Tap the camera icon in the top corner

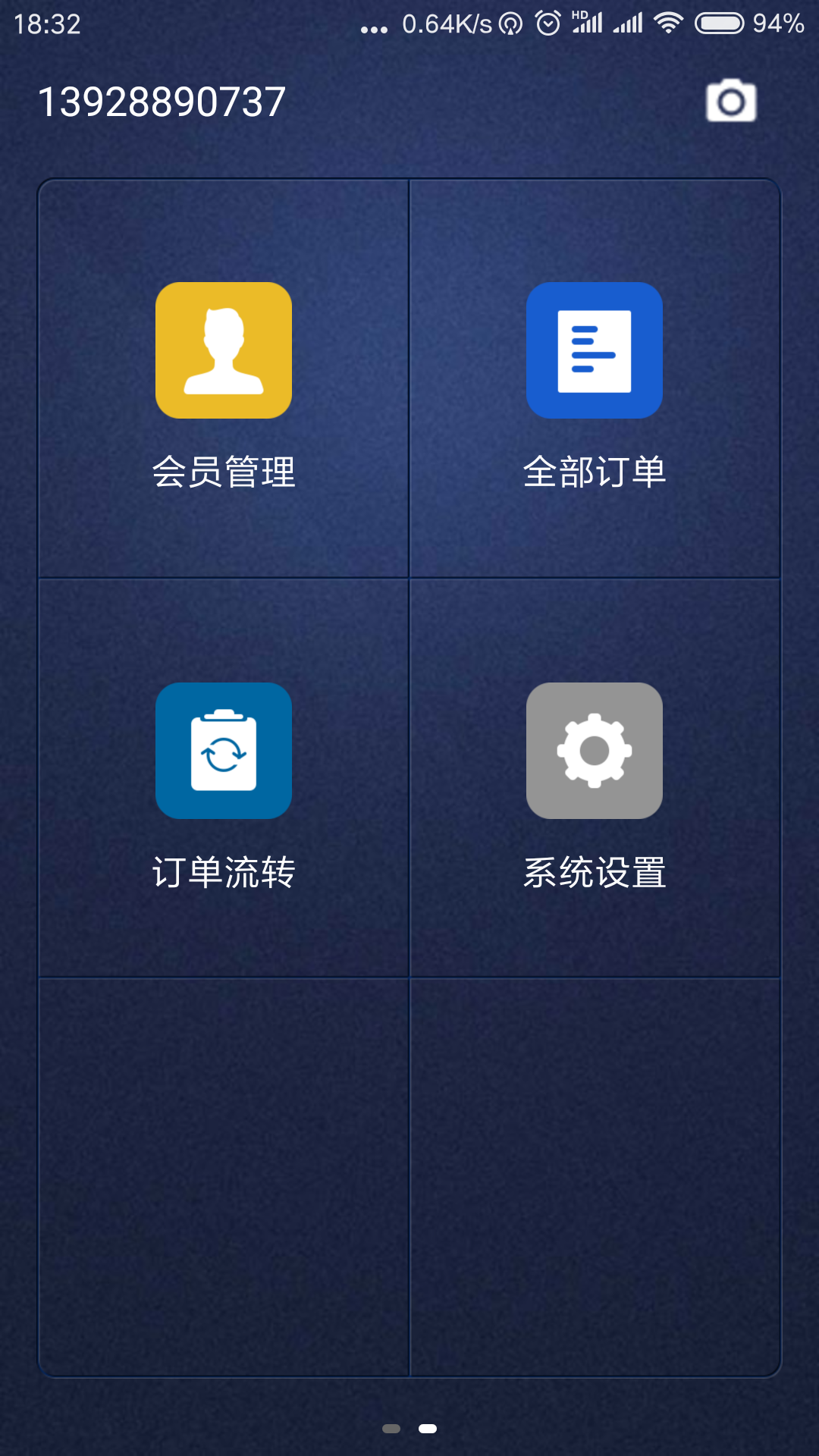click(x=730, y=99)
